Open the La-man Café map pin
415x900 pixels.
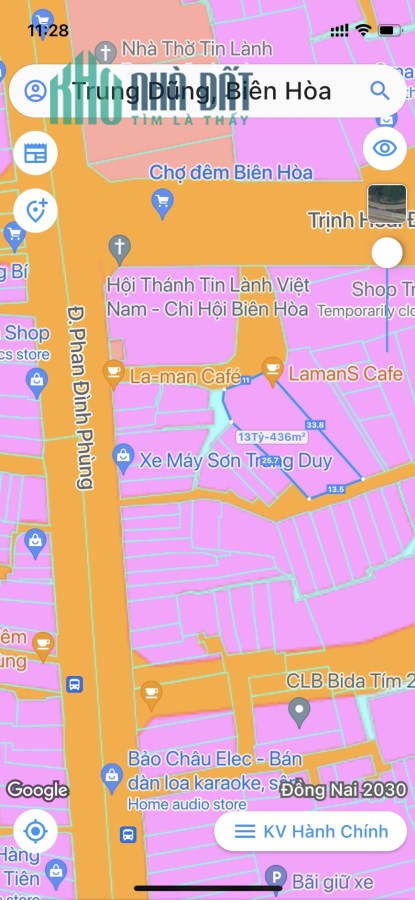(x=113, y=375)
